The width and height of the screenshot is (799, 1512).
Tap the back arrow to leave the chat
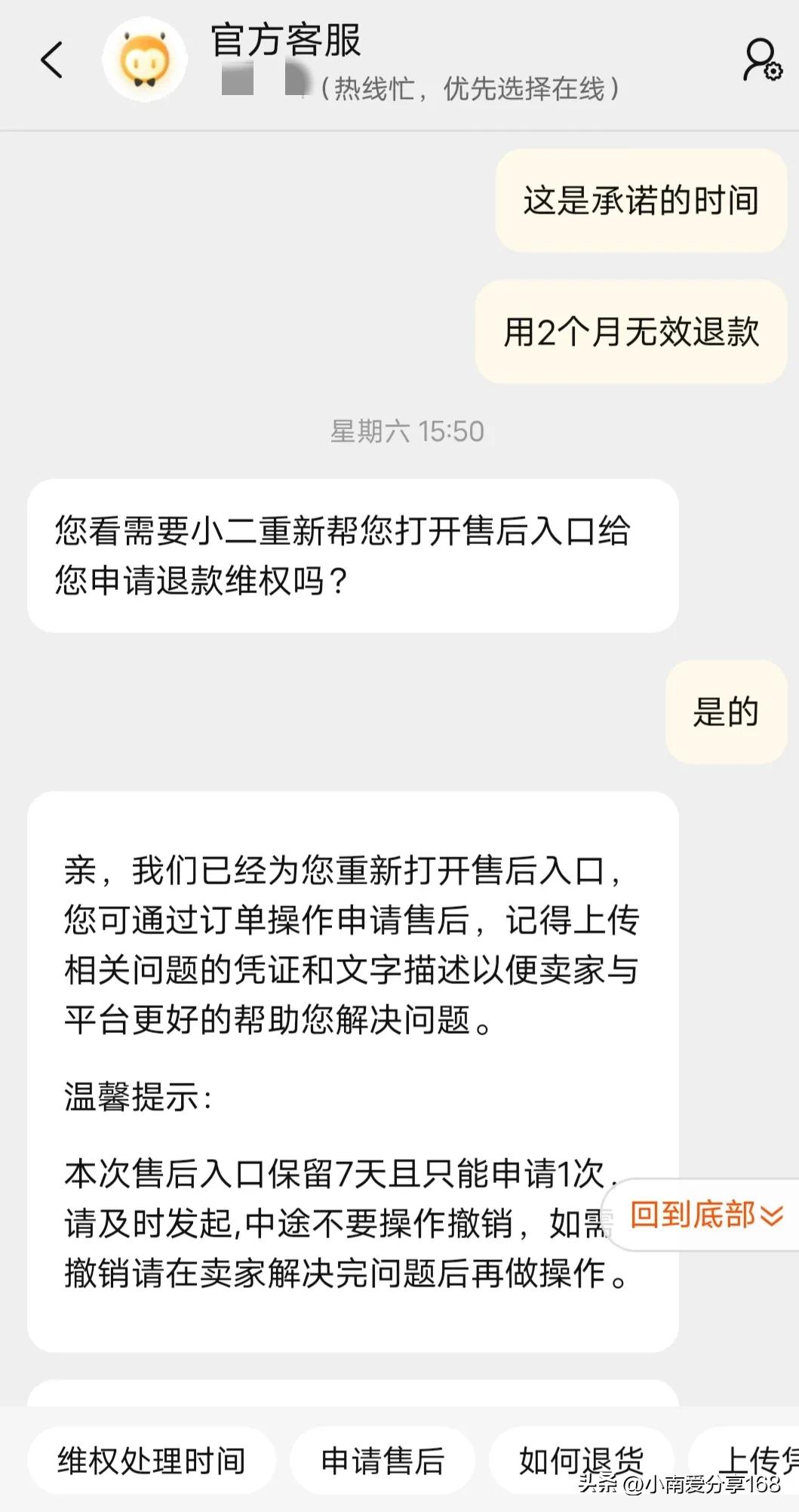pyautogui.click(x=51, y=60)
